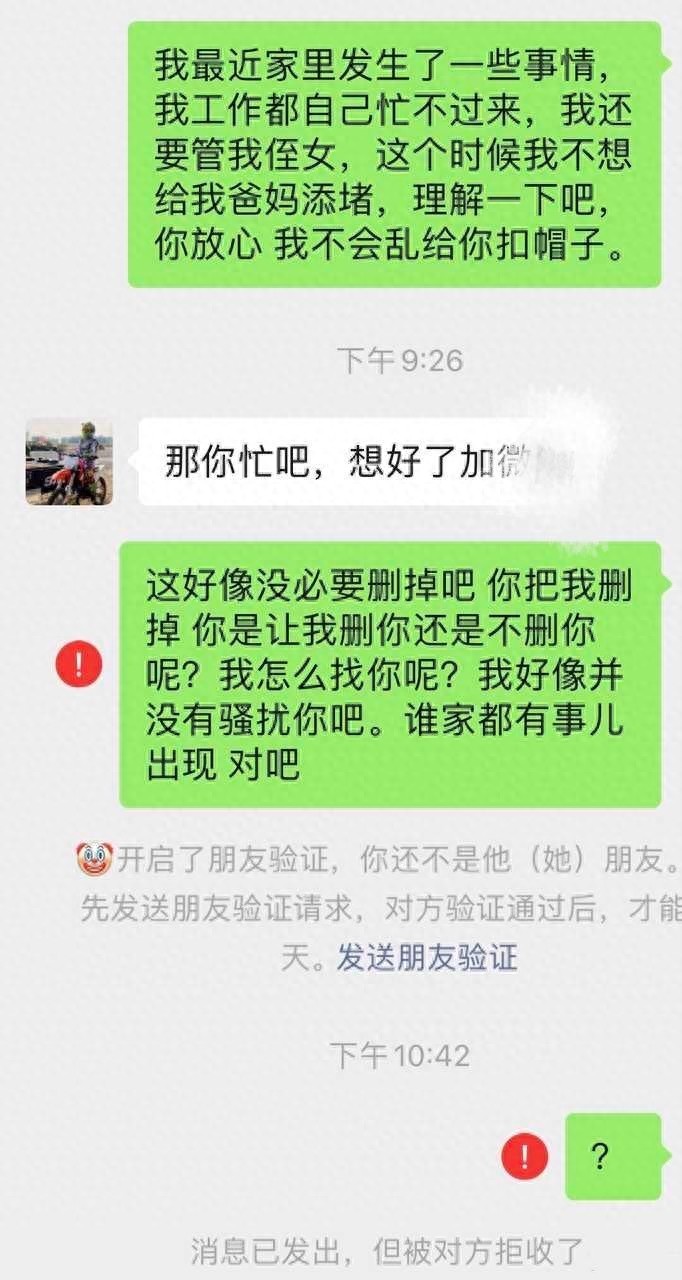Viewport: 682px width, 1280px height.
Task: Open the contact's motorcycle avatar profile
Action: point(69,461)
